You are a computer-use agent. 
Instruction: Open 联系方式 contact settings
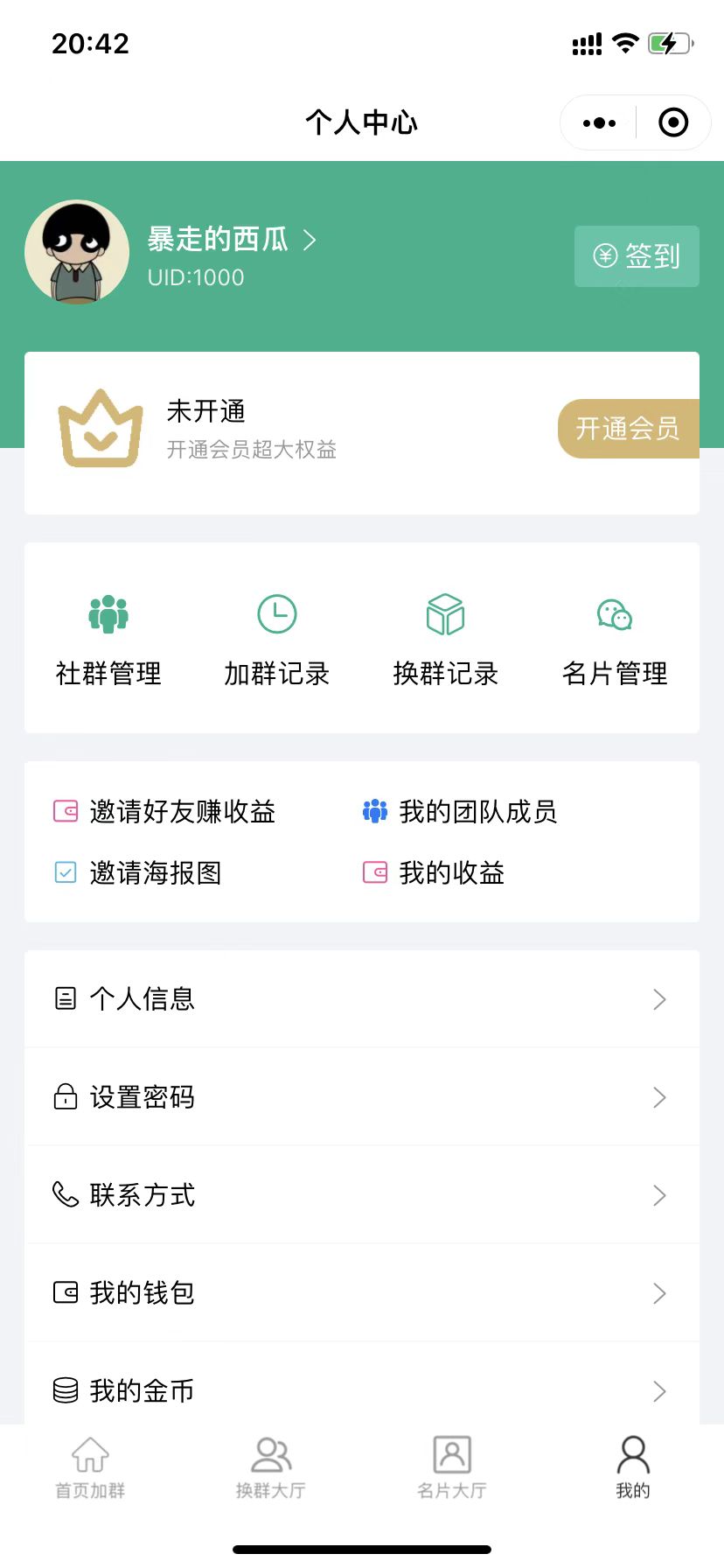coord(362,1195)
